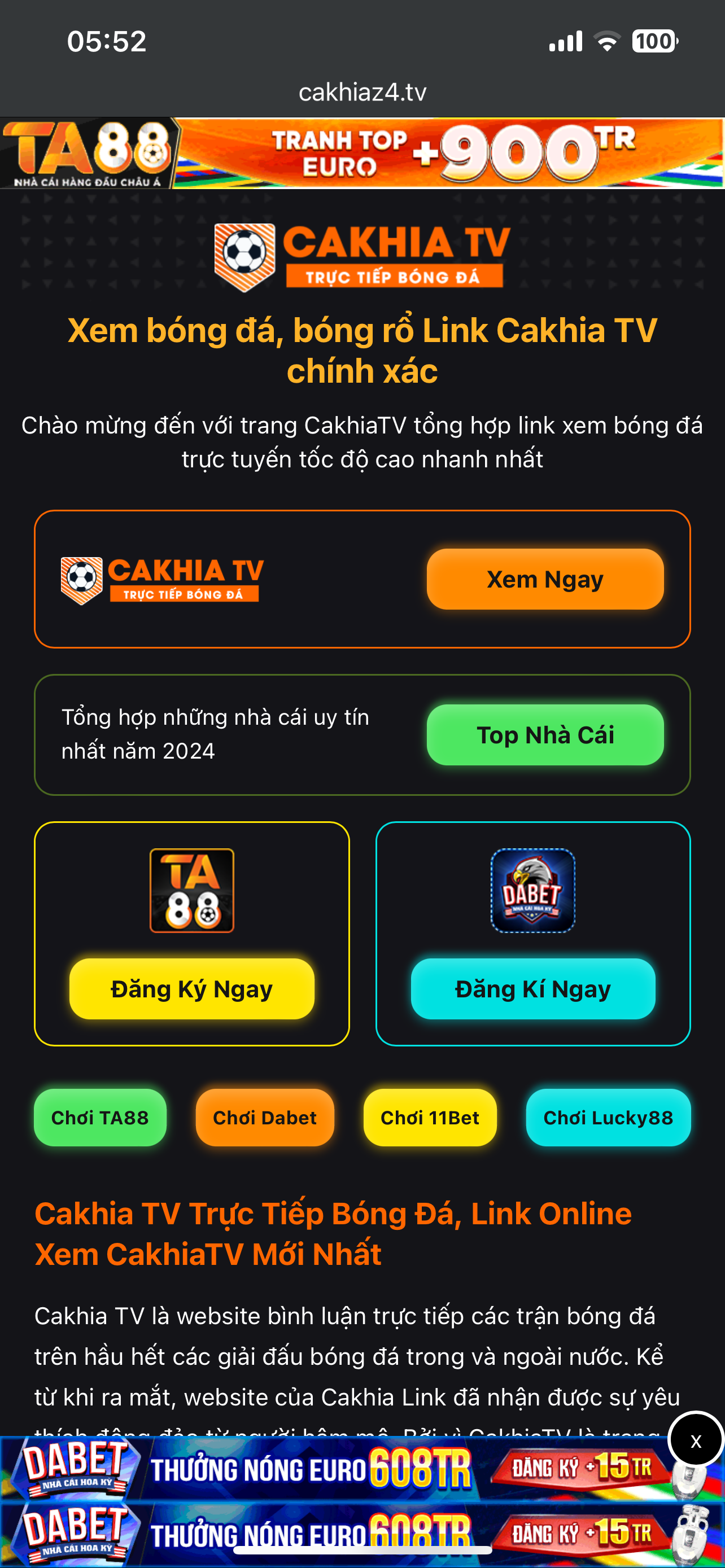
Task: Open Top Nhà Cái list
Action: (x=545, y=735)
